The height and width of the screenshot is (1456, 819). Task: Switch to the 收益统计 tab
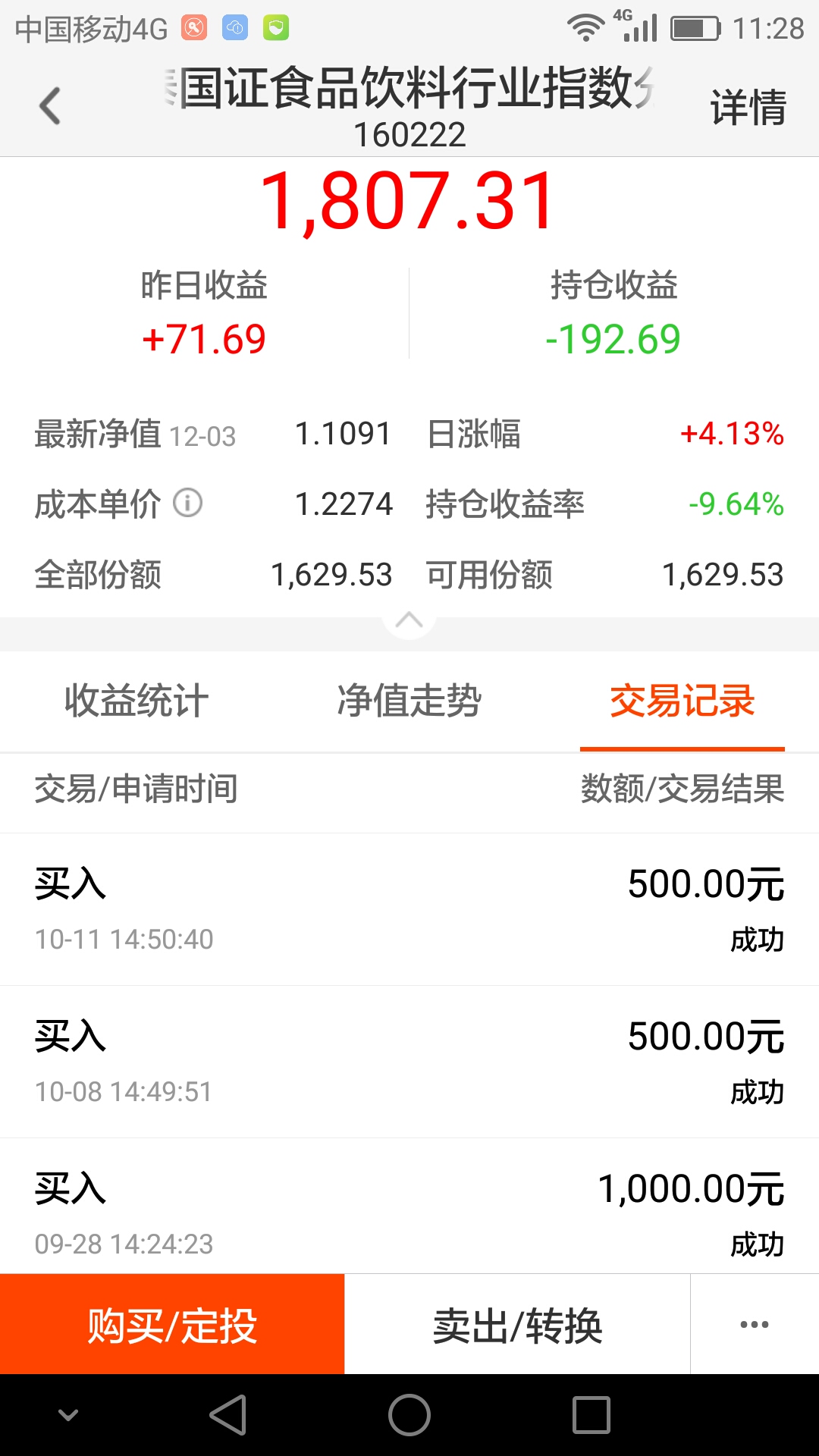coord(136,700)
